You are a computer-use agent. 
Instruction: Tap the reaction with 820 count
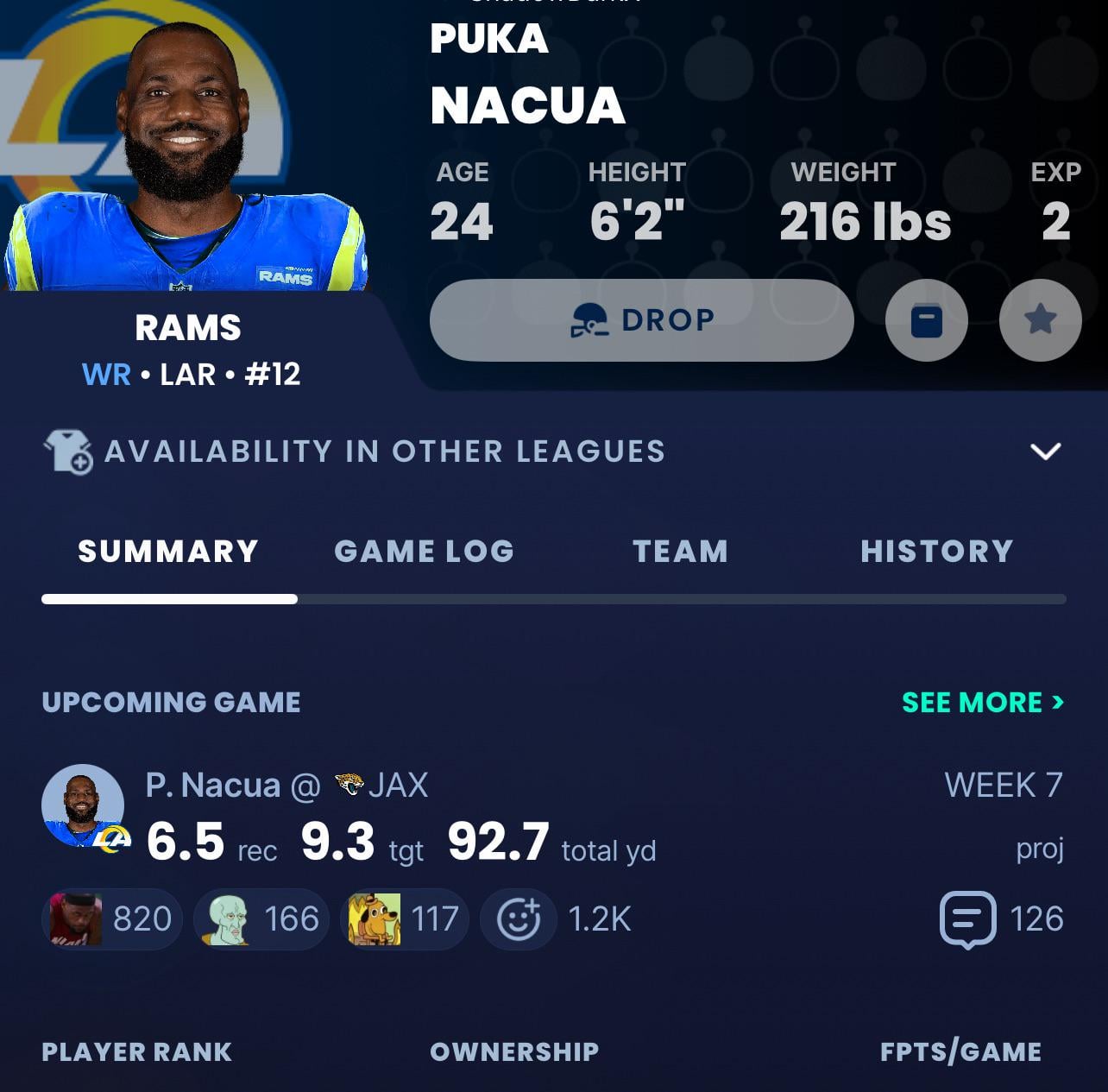(x=111, y=919)
